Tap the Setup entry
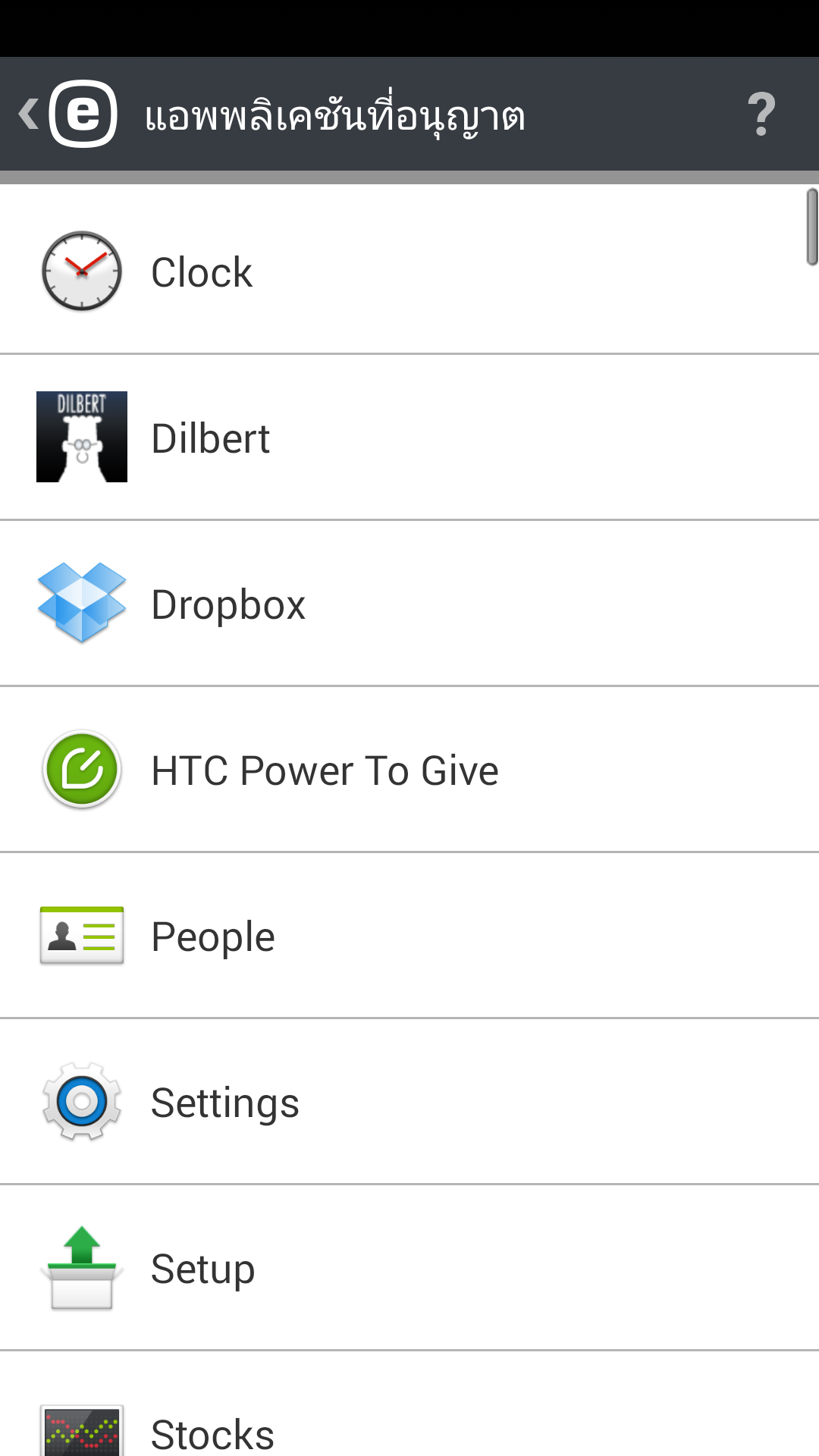Viewport: 819px width, 1456px height. point(409,1268)
